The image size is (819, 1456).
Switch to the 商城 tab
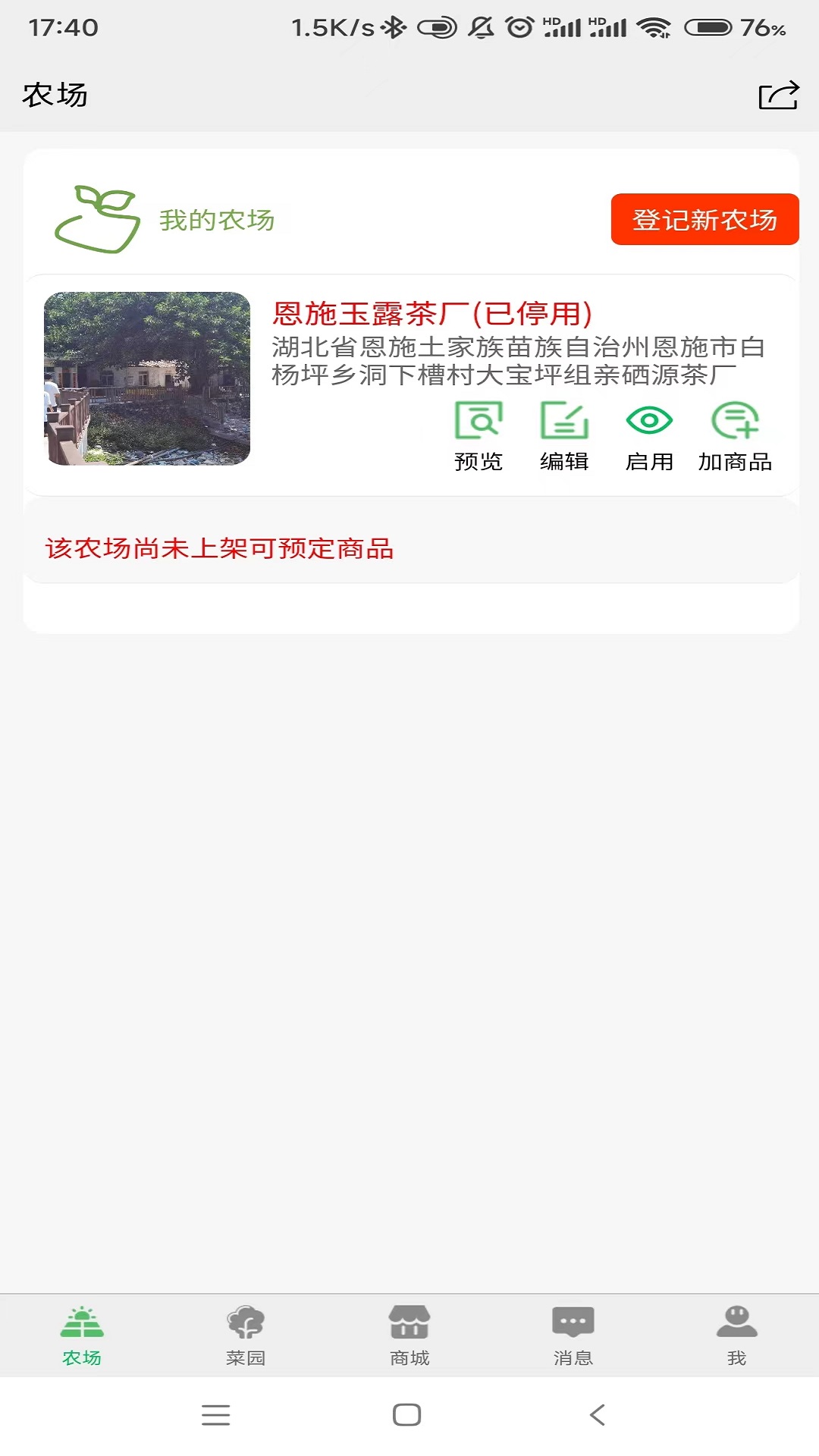tap(409, 1336)
